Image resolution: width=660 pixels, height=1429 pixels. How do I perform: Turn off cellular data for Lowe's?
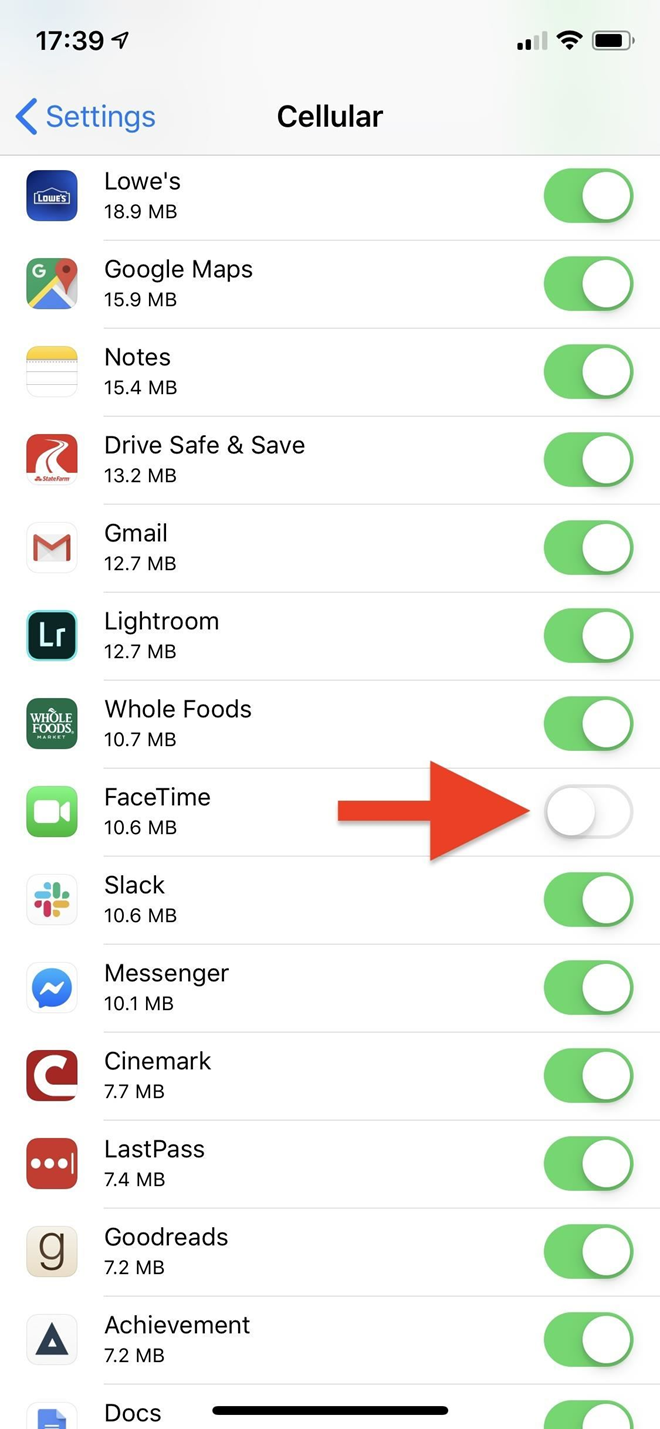point(588,196)
